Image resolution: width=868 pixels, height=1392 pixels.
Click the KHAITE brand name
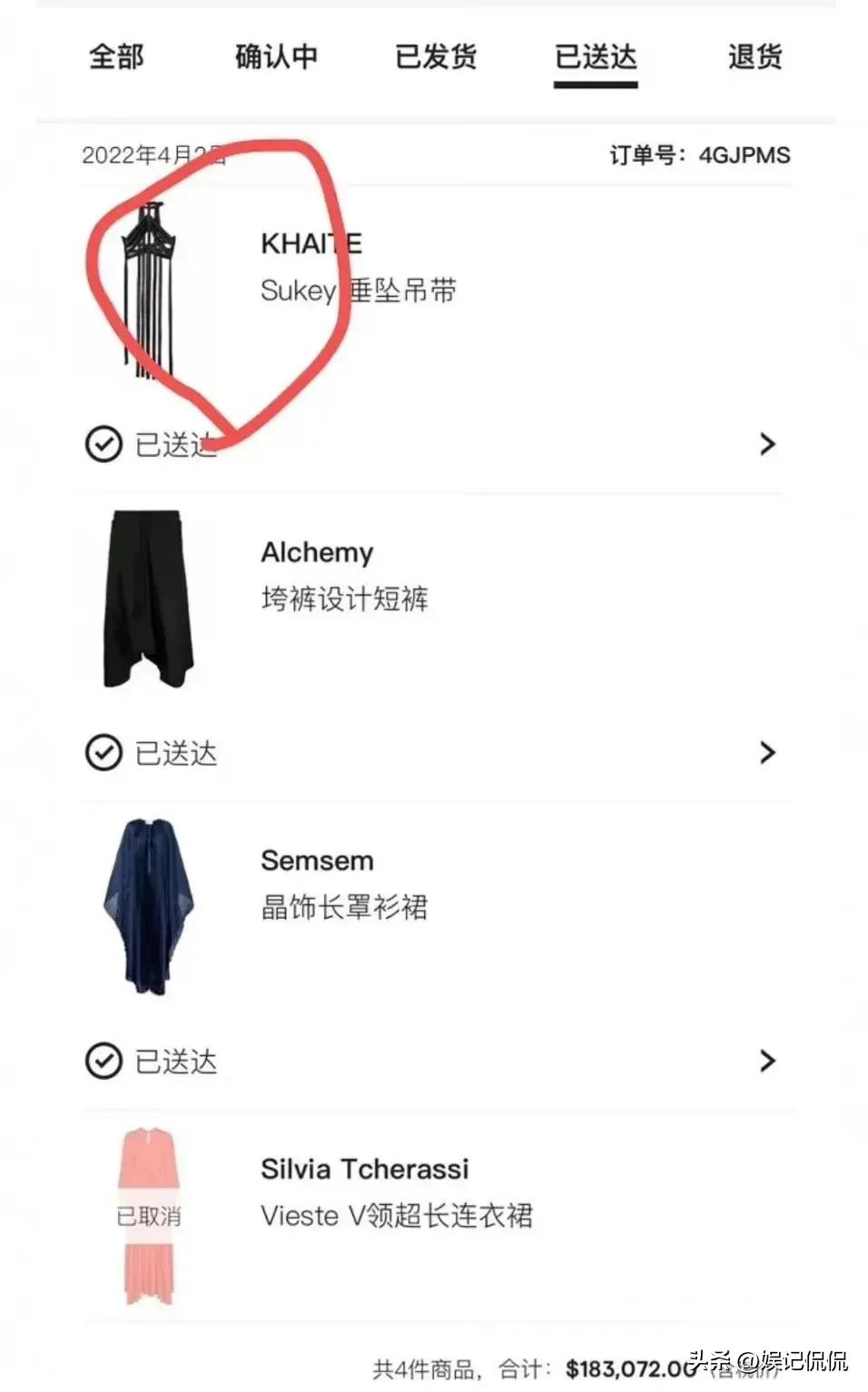309,242
